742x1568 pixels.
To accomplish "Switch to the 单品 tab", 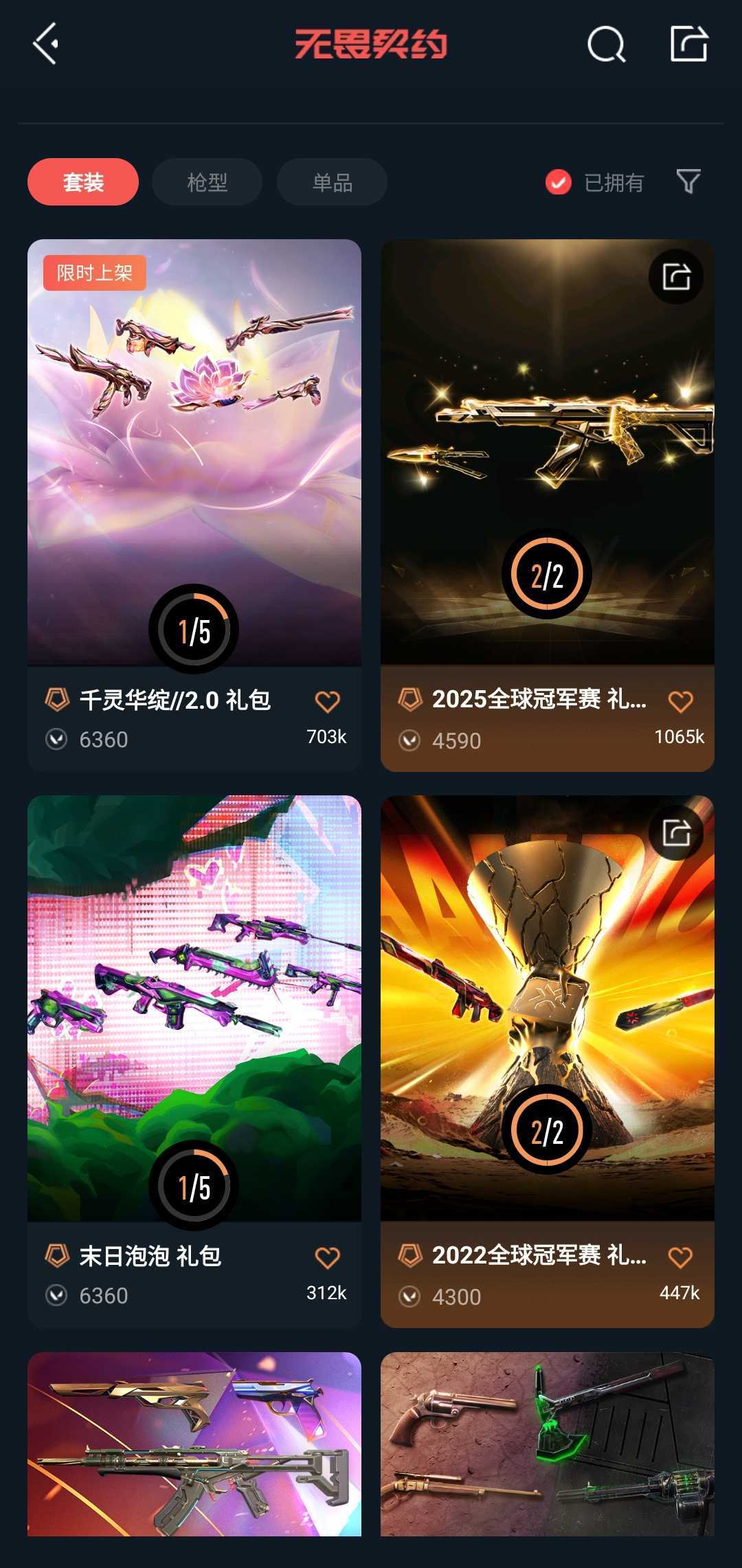I will [332, 182].
